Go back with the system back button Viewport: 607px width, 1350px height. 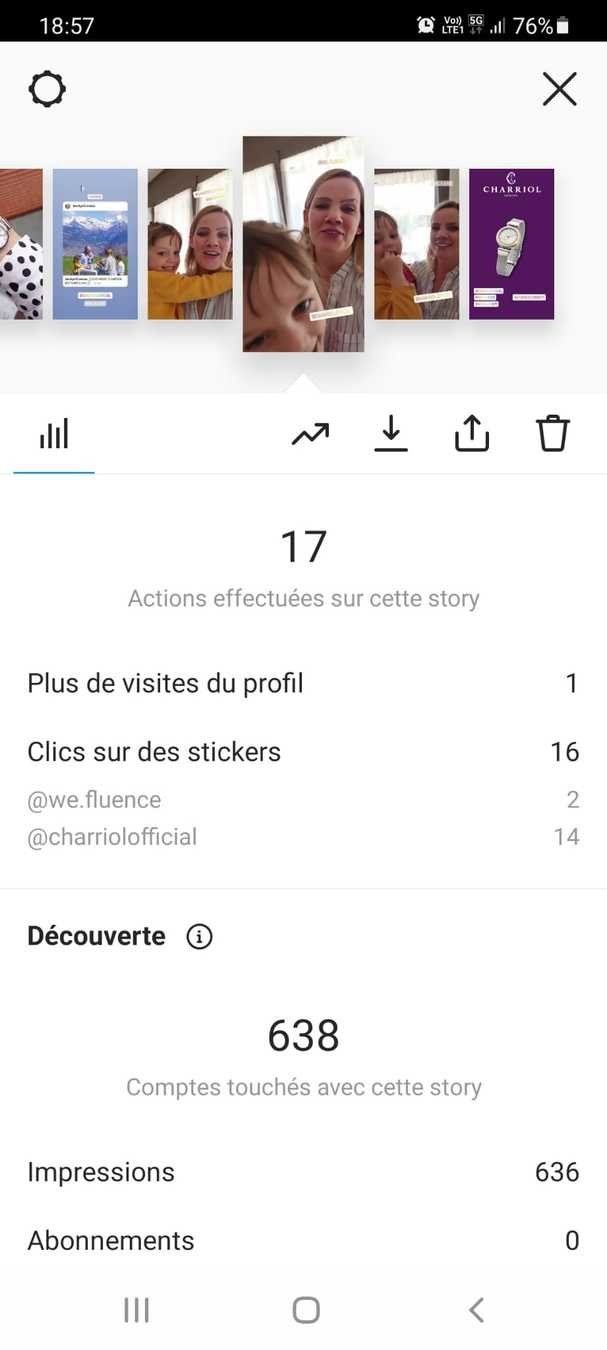pos(476,1310)
